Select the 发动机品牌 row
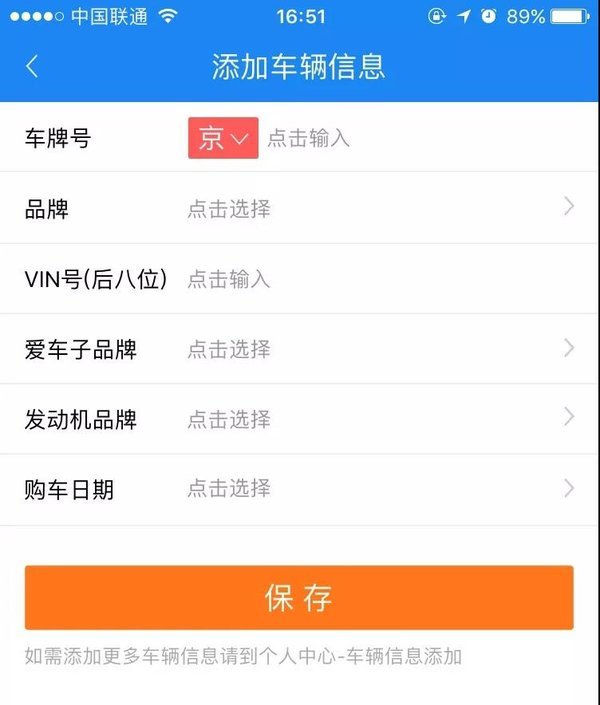This screenshot has width=600, height=705. [x=300, y=419]
